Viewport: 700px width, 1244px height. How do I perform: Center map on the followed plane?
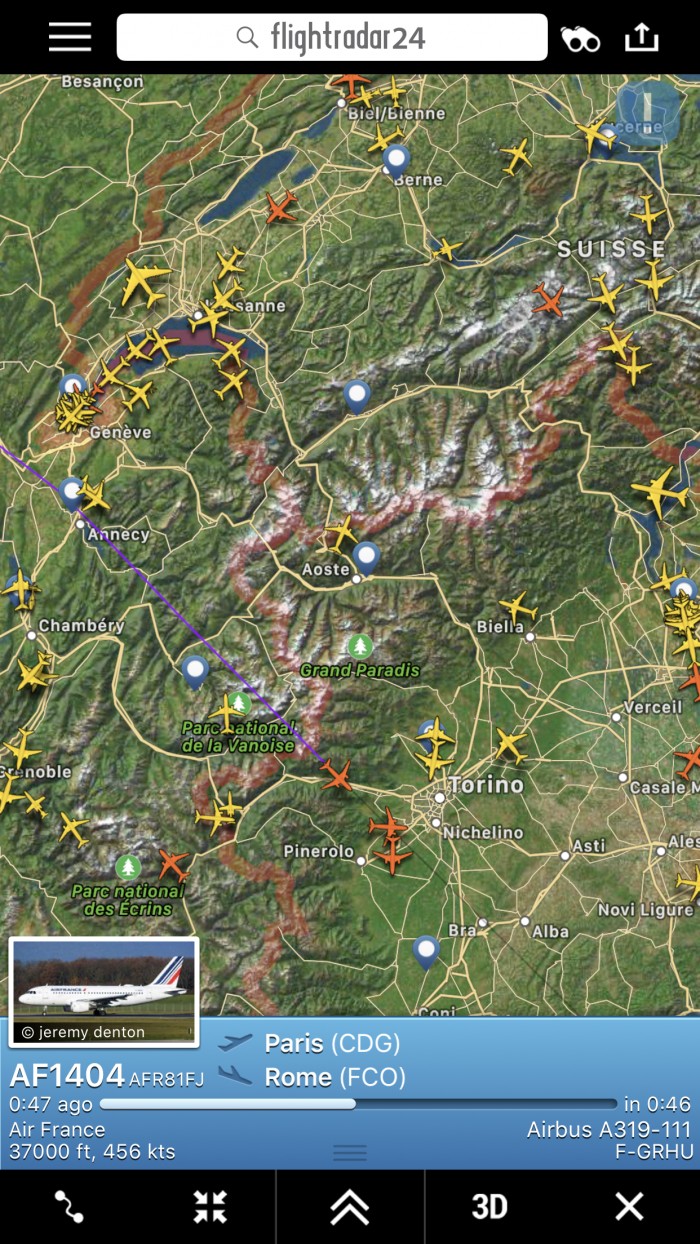(210, 1206)
